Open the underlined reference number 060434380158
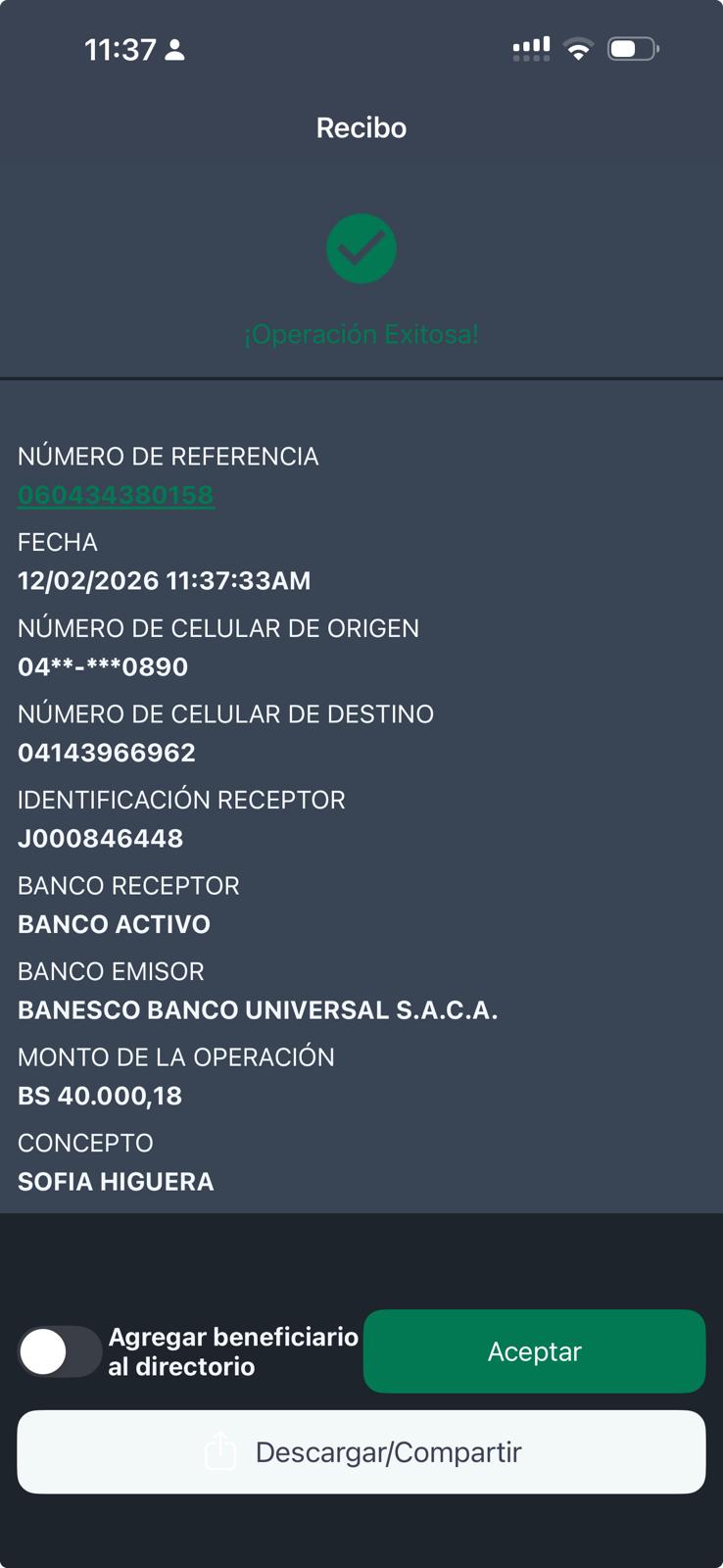 [116, 495]
